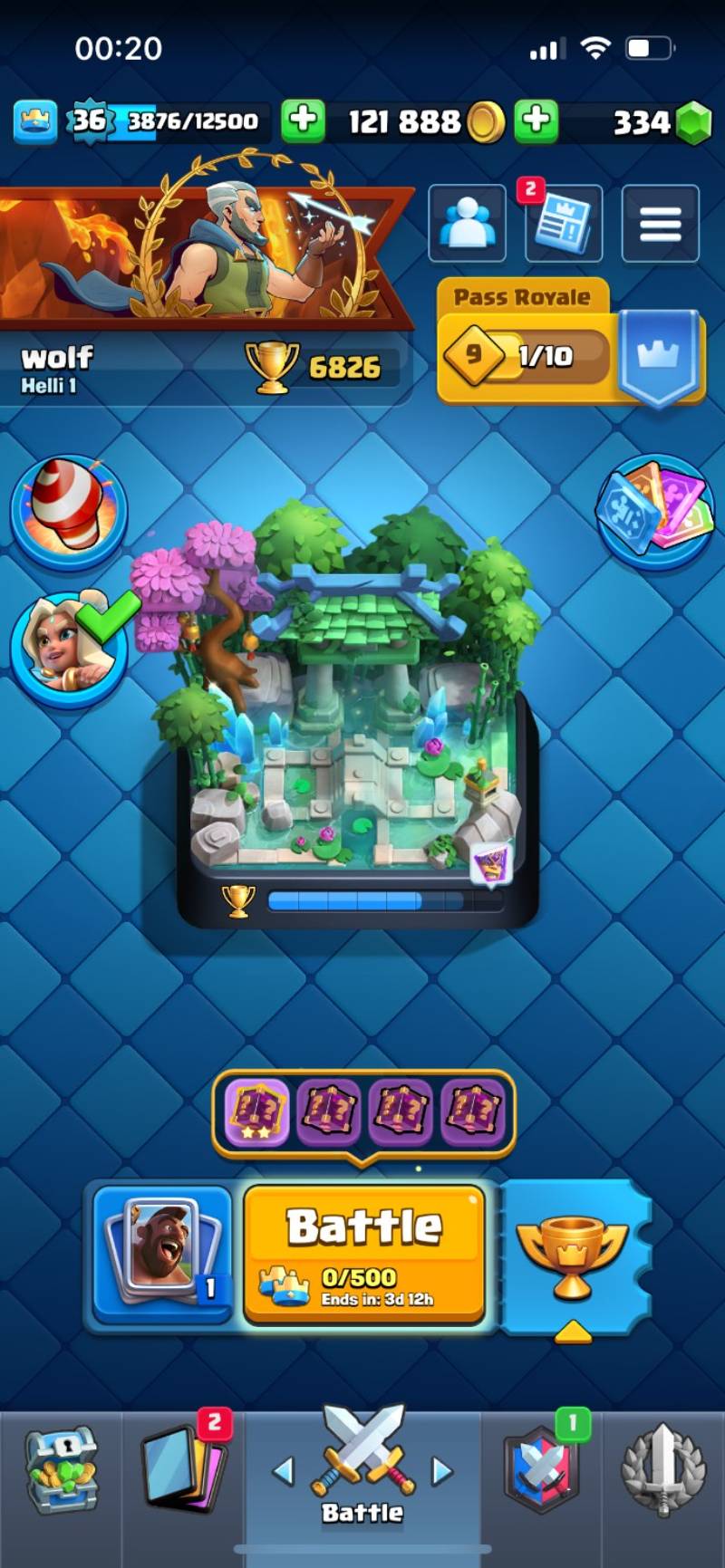Switch to the Cards collection tab

pyautogui.click(x=184, y=1472)
